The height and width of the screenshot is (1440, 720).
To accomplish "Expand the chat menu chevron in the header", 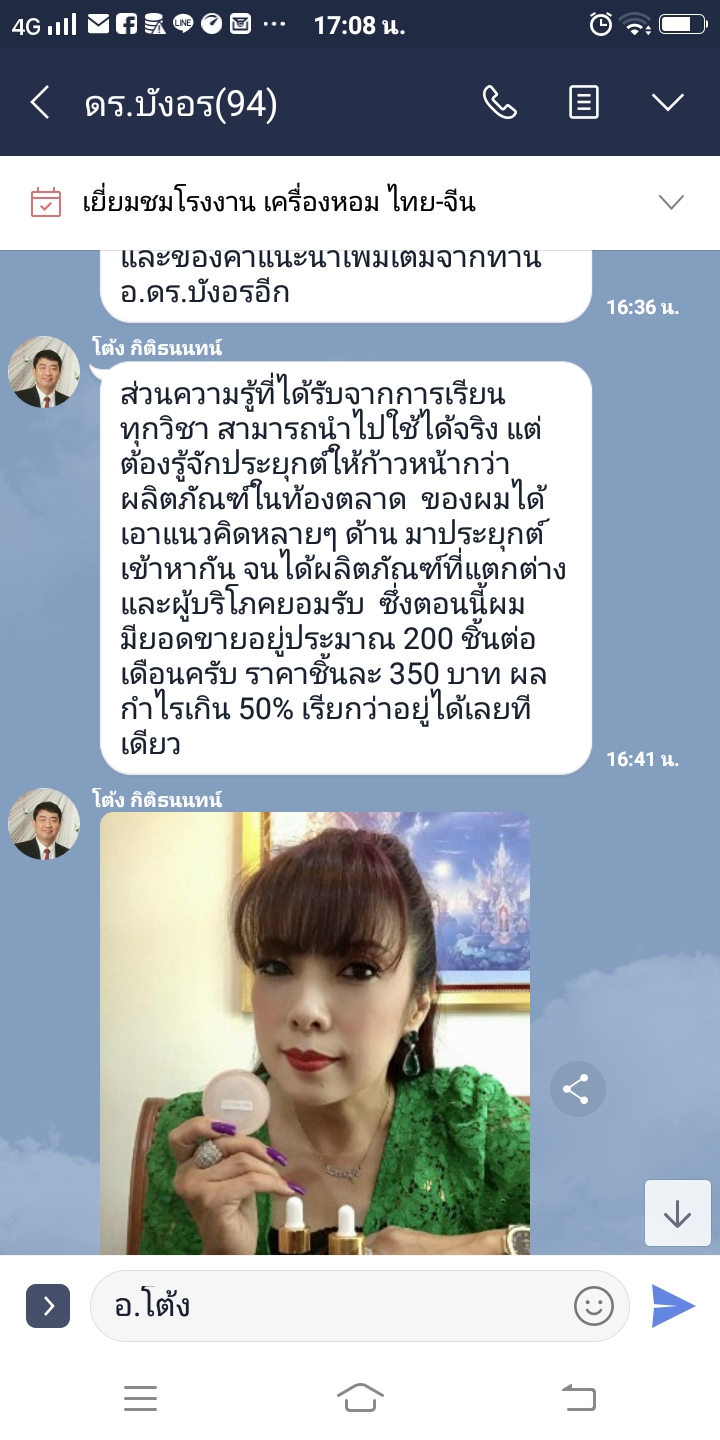I will click(667, 102).
